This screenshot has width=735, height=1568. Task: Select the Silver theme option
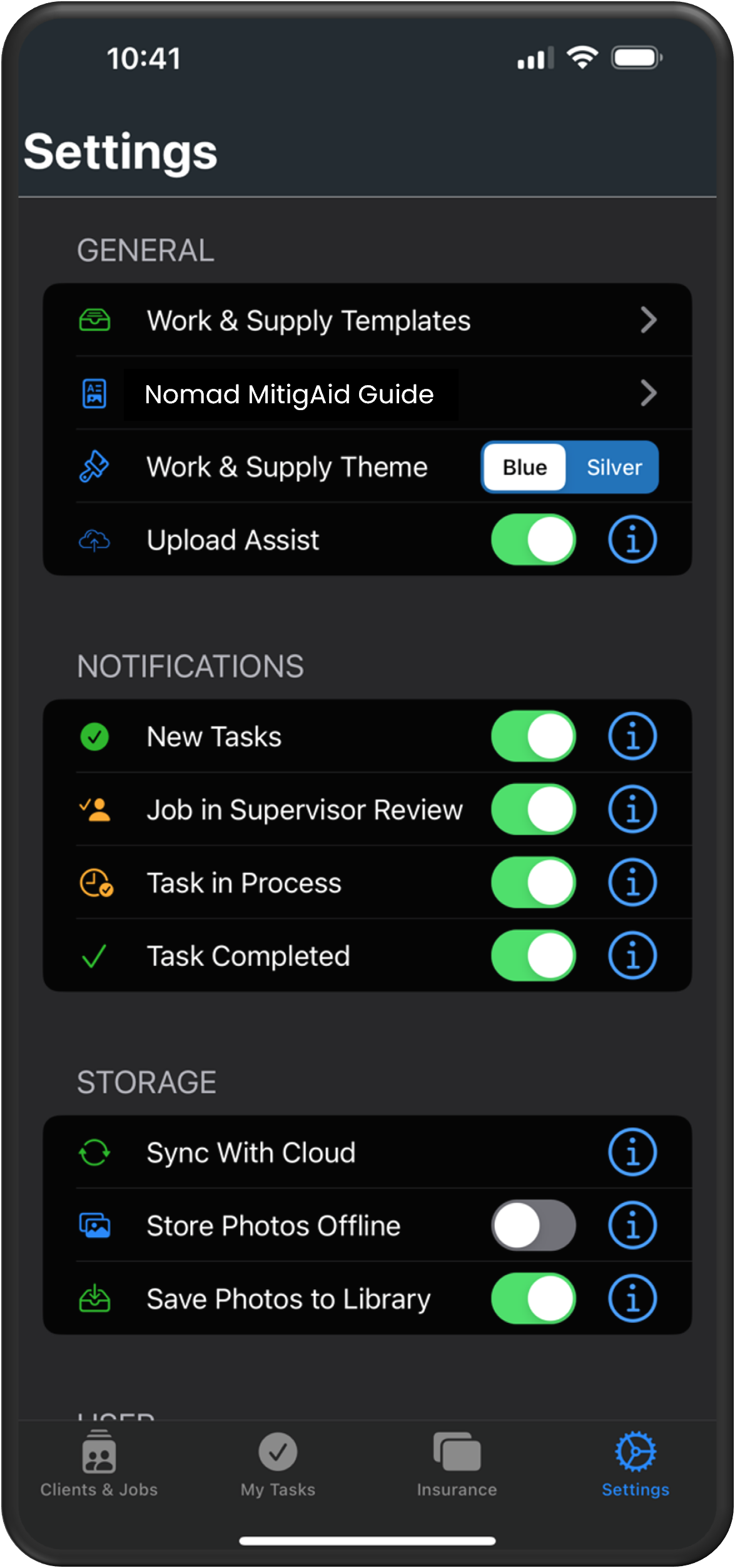coord(614,468)
